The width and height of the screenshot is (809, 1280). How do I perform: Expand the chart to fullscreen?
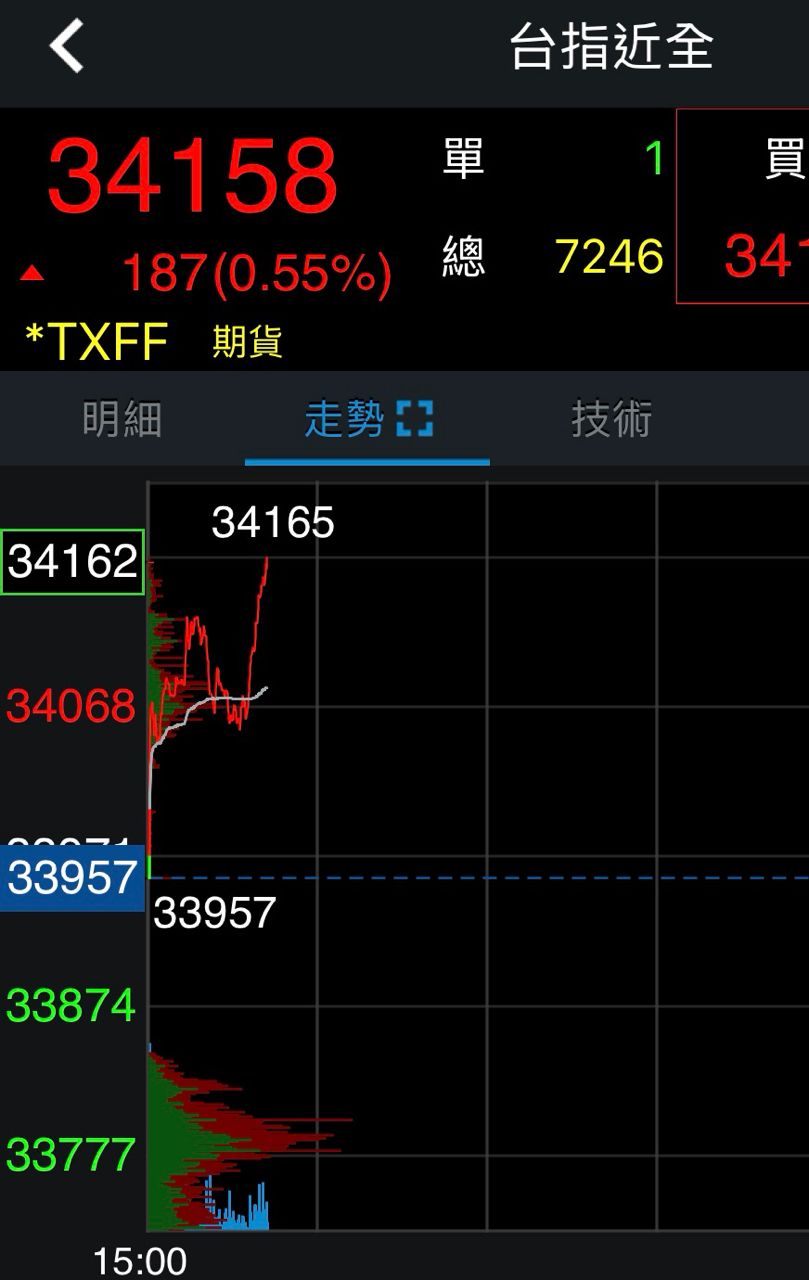[x=414, y=419]
